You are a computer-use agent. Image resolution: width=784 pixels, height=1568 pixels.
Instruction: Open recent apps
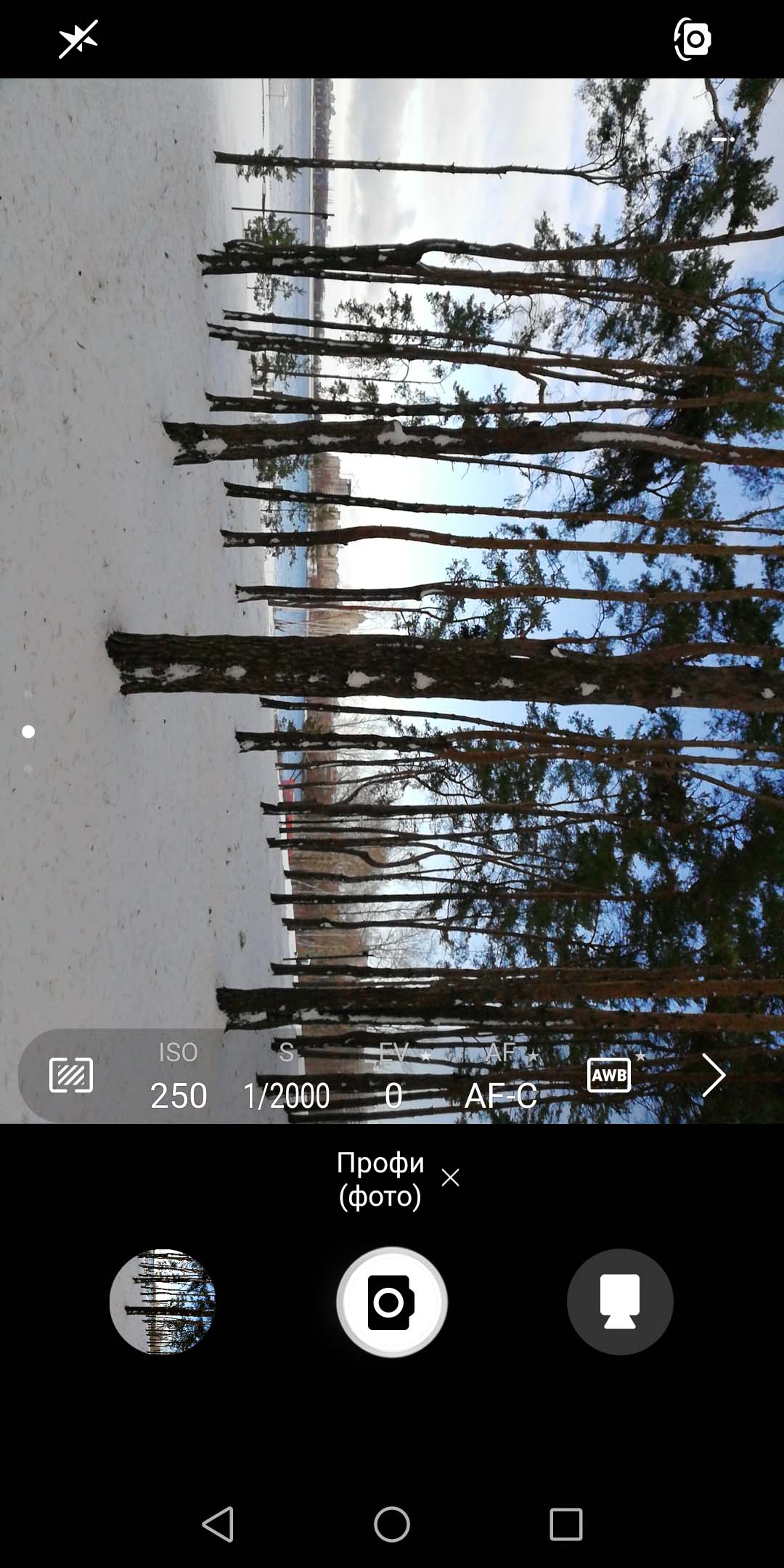tap(566, 1524)
